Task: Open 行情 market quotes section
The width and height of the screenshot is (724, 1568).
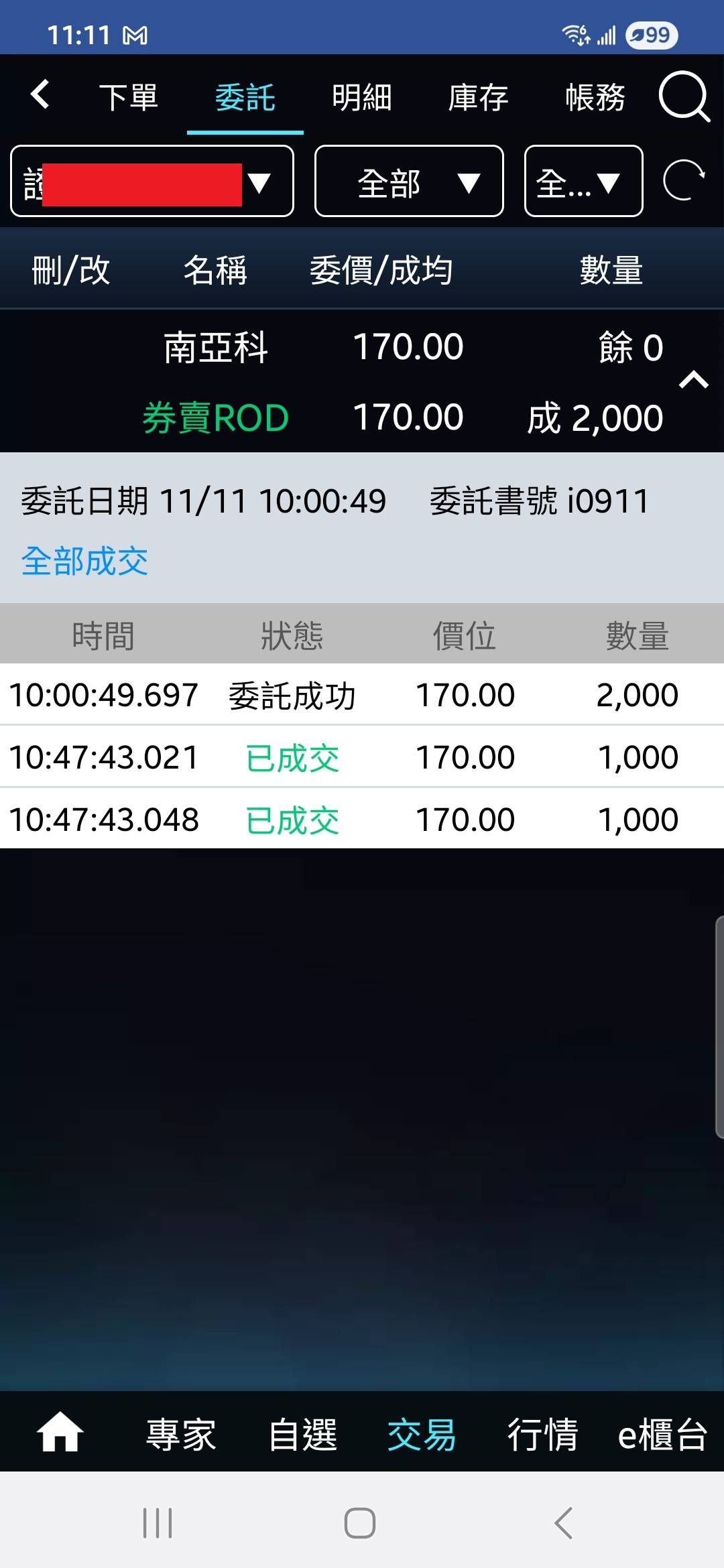Action: click(542, 1434)
